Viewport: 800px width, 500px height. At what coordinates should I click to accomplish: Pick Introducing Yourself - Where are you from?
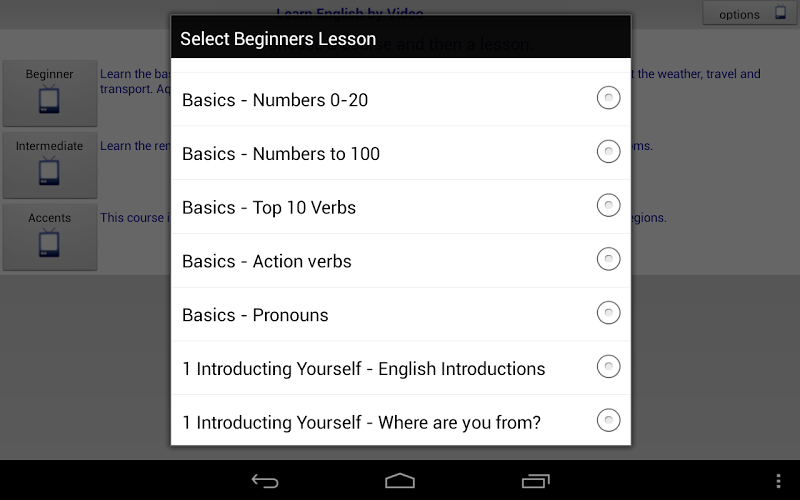point(400,422)
